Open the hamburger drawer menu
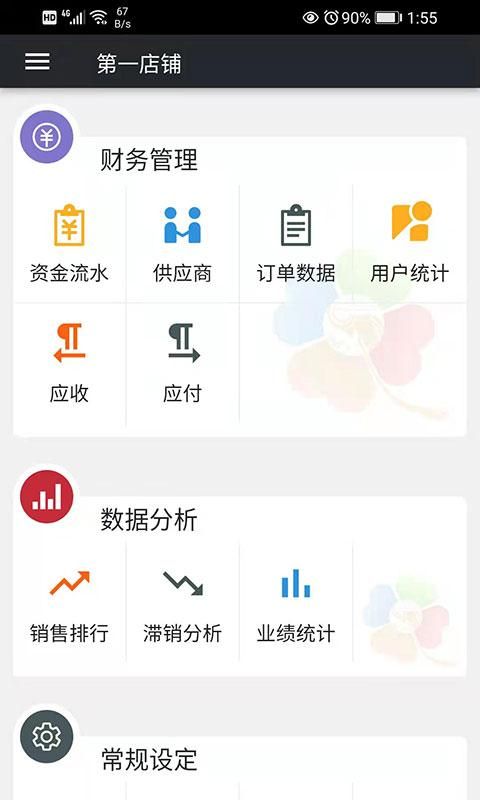This screenshot has height=800, width=480. tap(37, 62)
